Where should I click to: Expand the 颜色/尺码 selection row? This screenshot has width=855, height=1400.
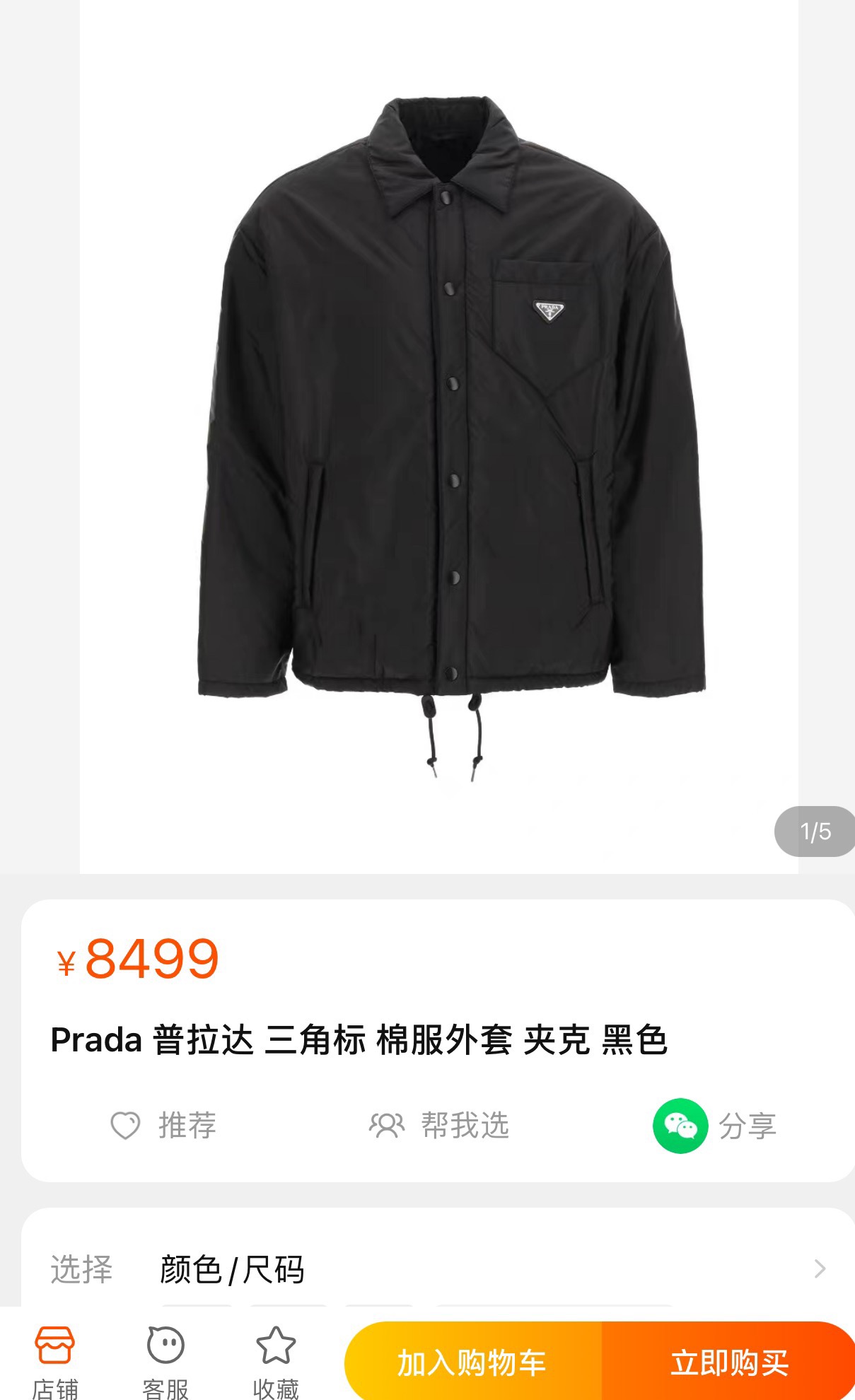(x=438, y=1269)
